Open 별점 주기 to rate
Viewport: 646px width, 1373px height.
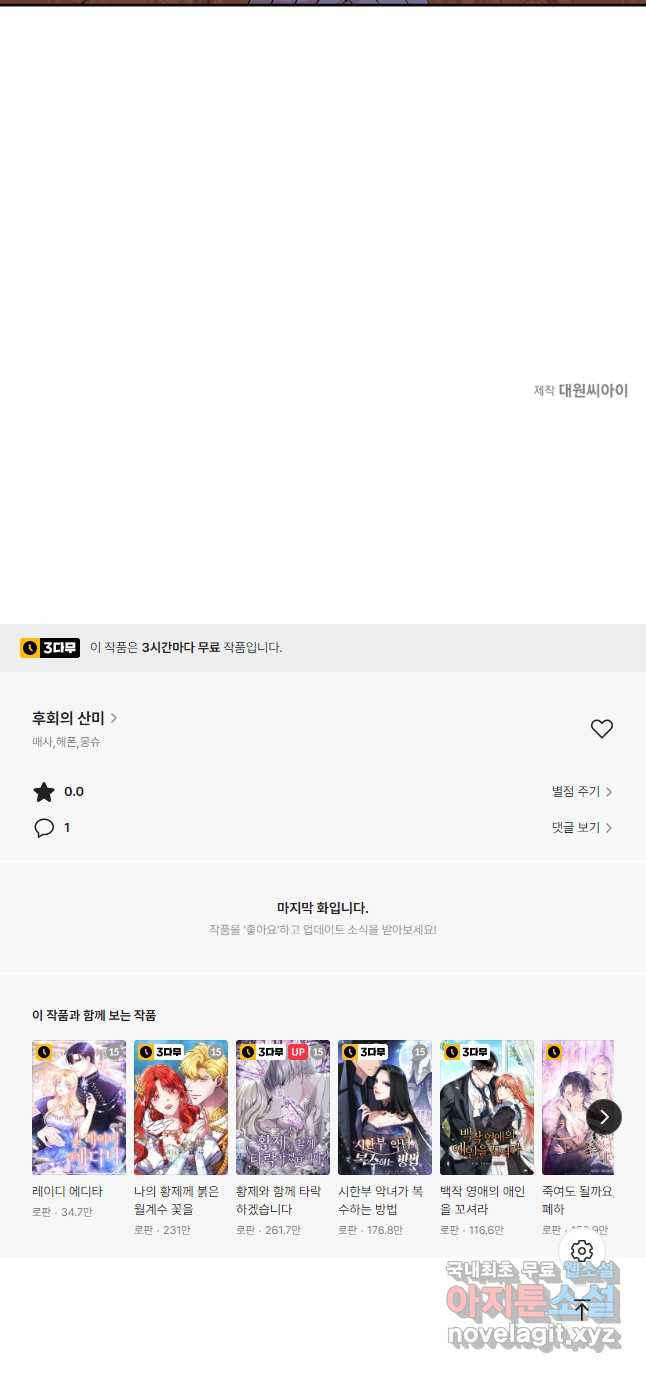pos(581,792)
